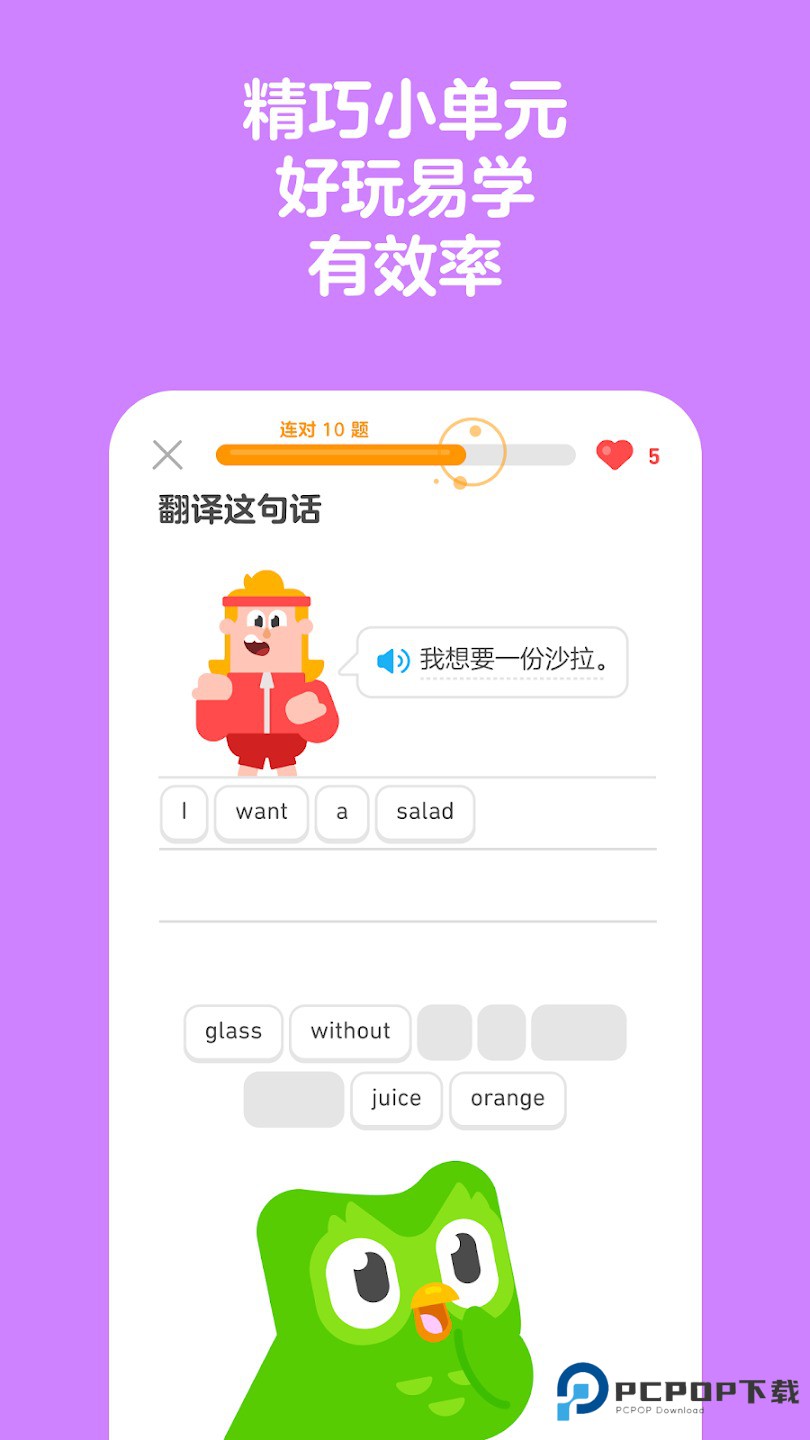This screenshot has width=810, height=1440.
Task: Click the orange lesson progress bar
Action: coord(340,455)
